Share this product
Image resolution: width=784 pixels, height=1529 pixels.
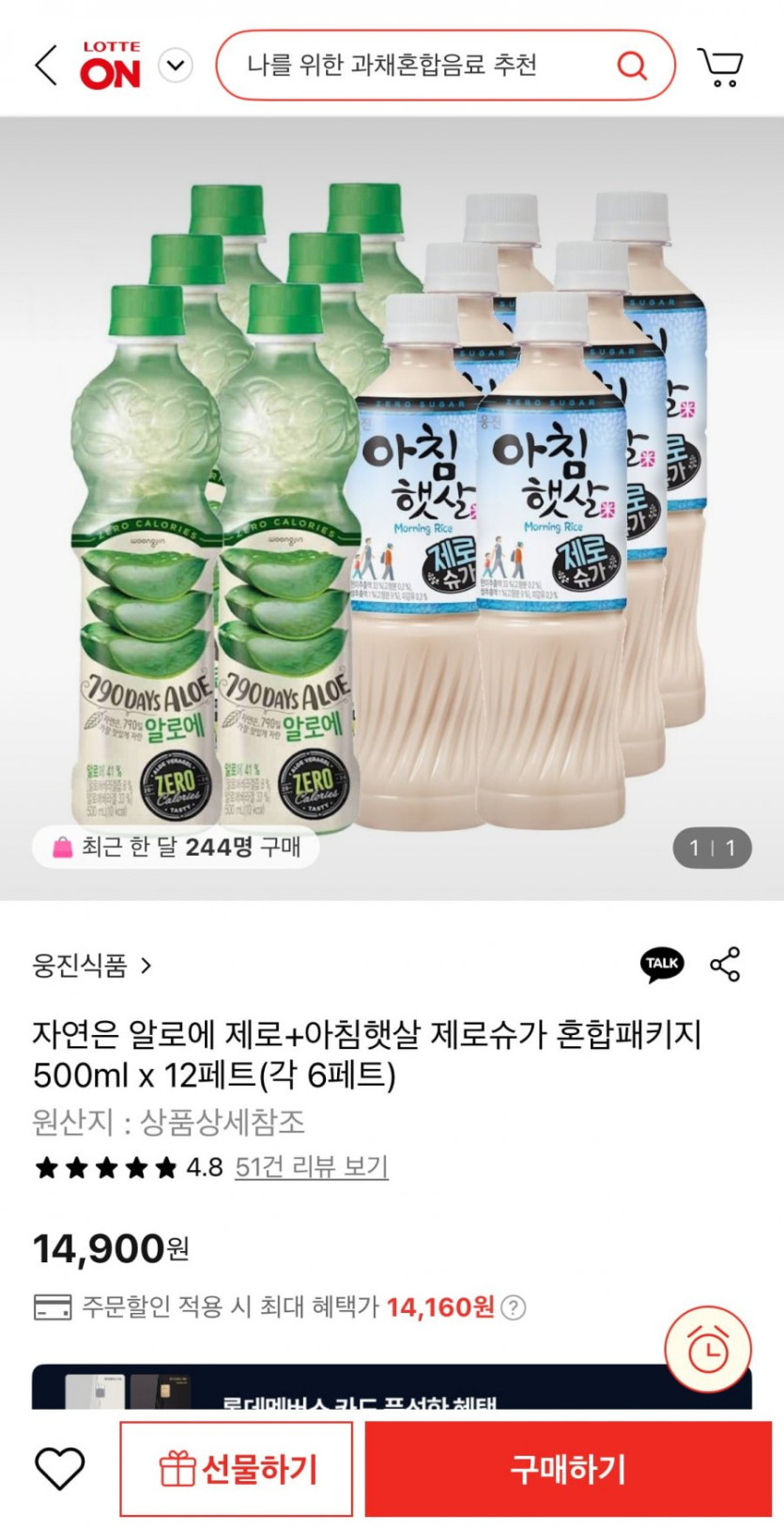coord(725,965)
